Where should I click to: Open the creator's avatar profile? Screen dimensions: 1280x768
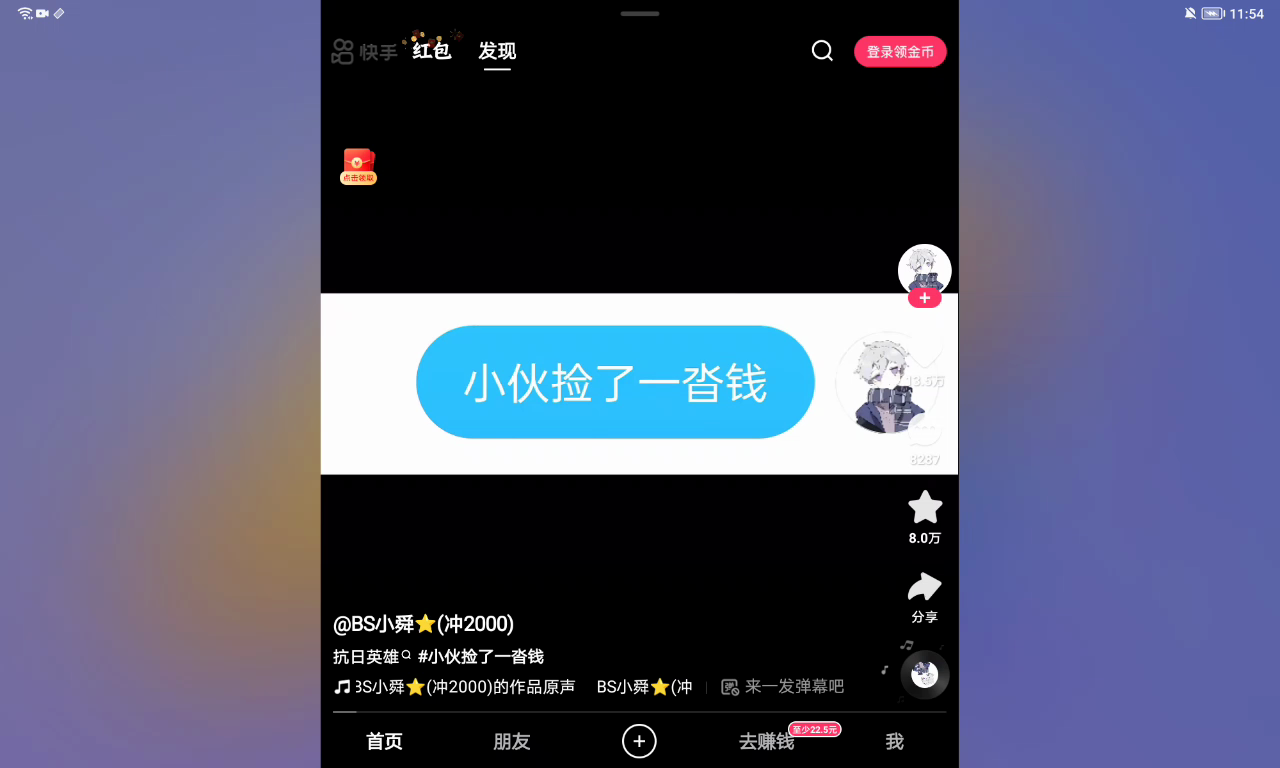click(924, 268)
